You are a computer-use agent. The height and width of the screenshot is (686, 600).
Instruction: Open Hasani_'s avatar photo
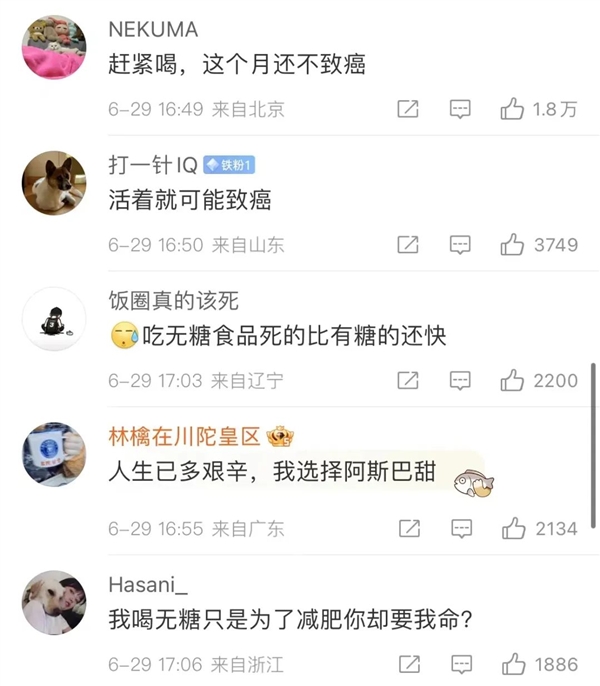coord(54,602)
